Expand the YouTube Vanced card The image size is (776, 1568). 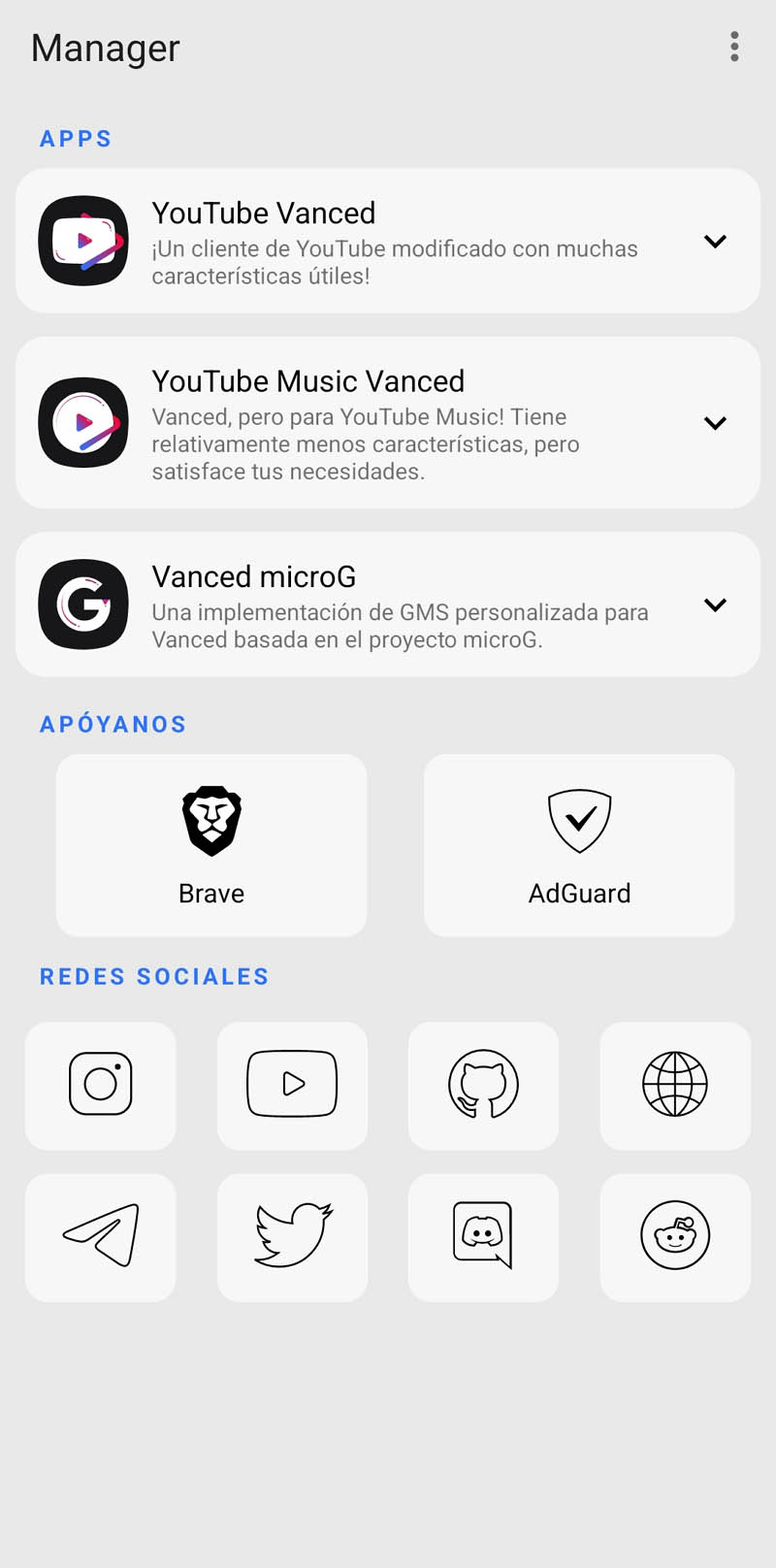715,241
